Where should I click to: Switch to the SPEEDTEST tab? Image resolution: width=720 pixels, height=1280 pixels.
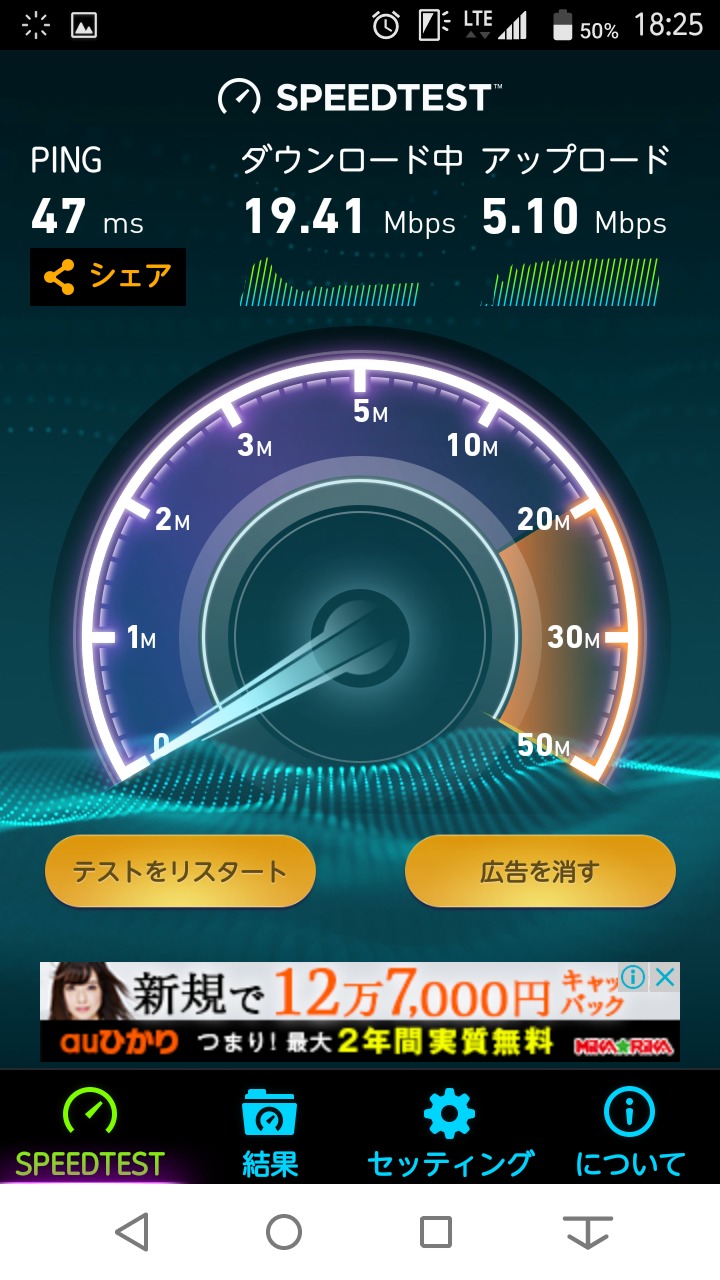click(90, 1134)
